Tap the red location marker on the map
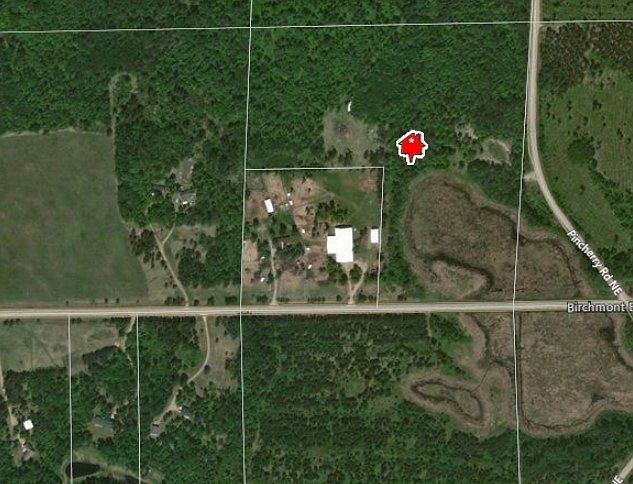 coord(411,147)
